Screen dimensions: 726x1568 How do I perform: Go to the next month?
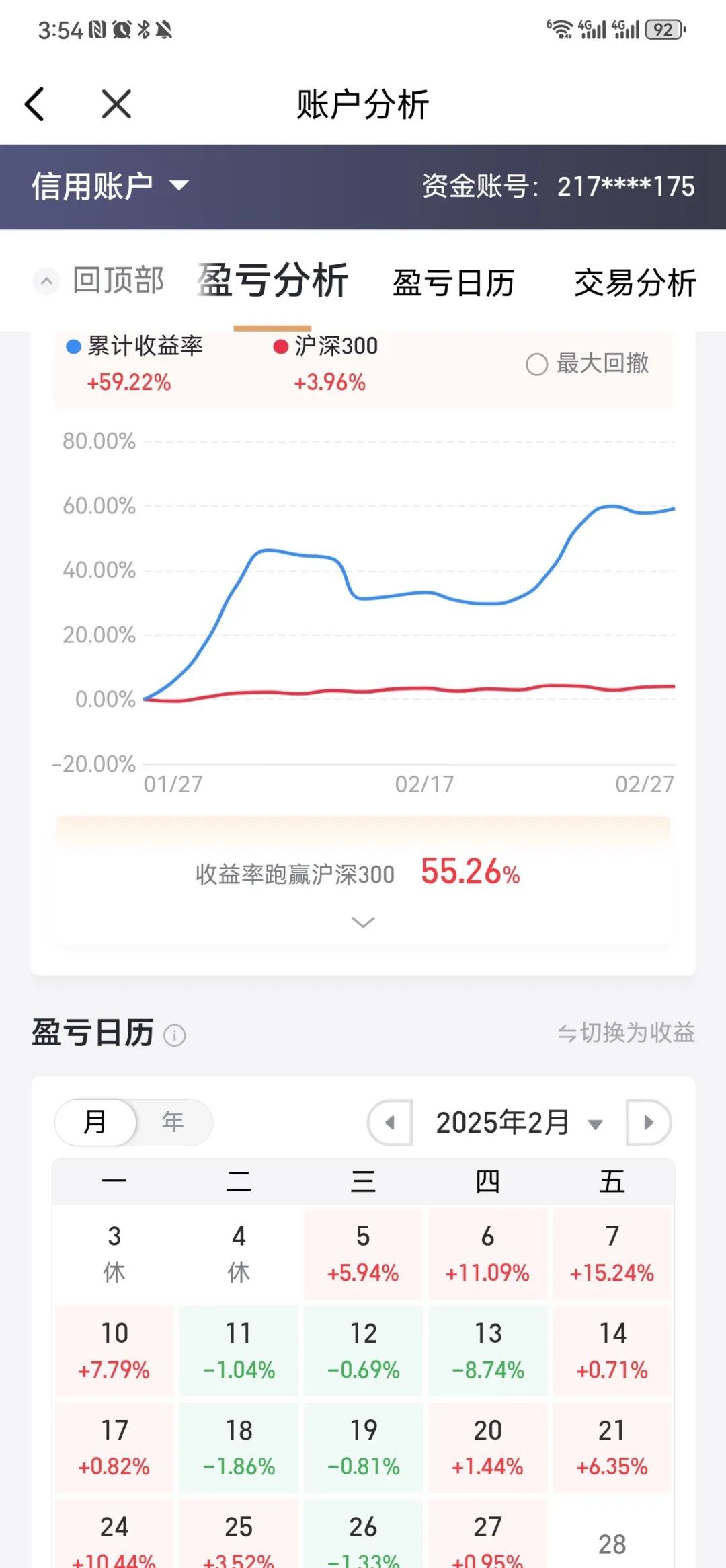649,1122
